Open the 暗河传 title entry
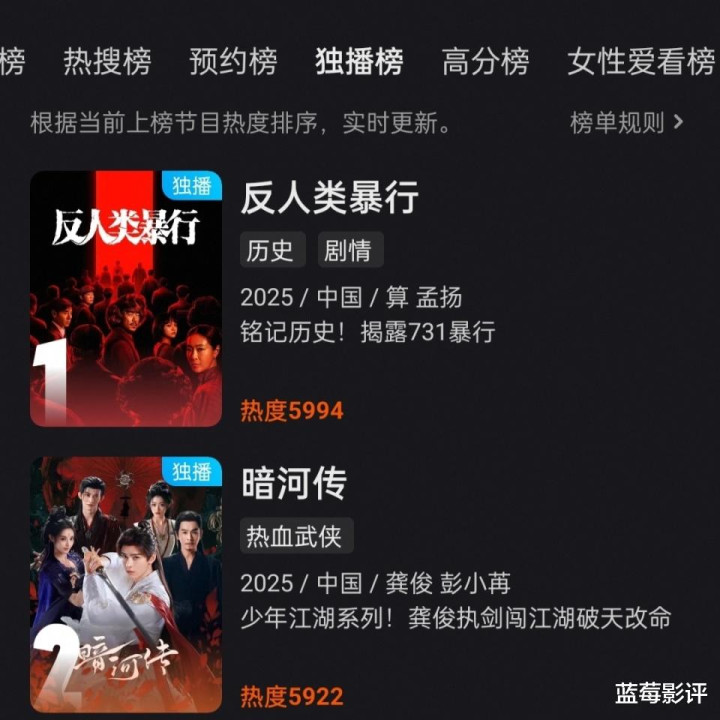Image resolution: width=720 pixels, height=720 pixels. pos(293,484)
